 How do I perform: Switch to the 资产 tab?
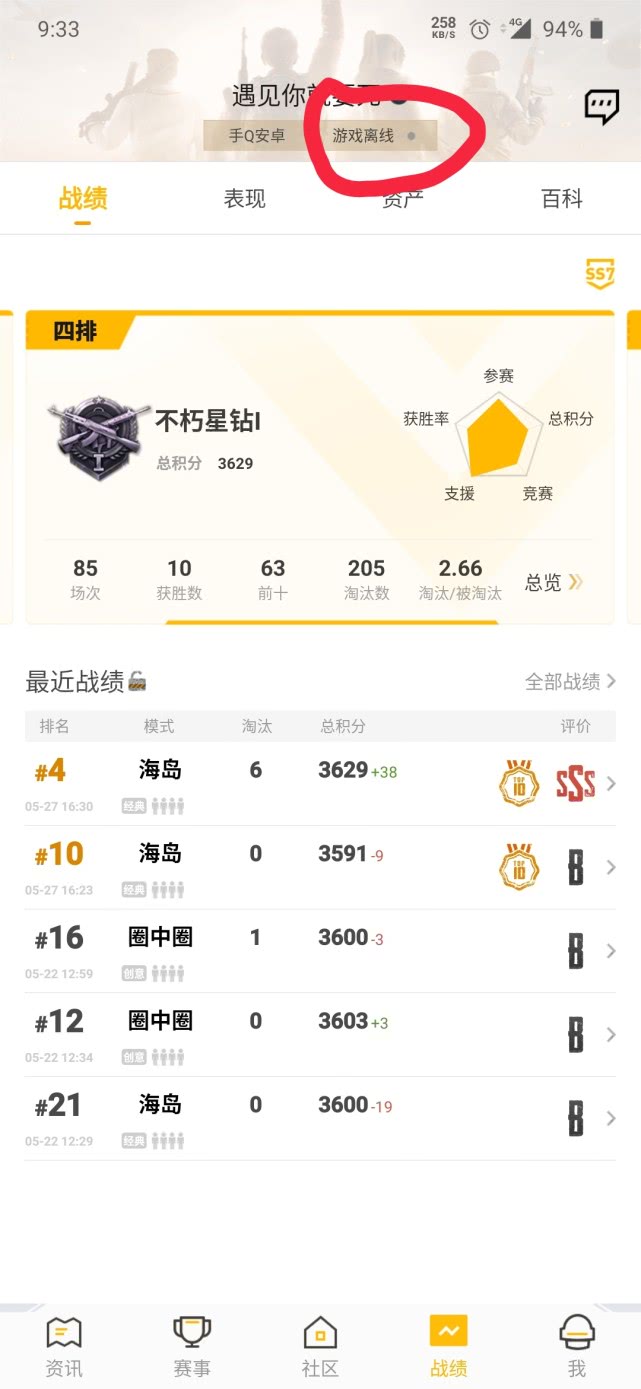(403, 199)
